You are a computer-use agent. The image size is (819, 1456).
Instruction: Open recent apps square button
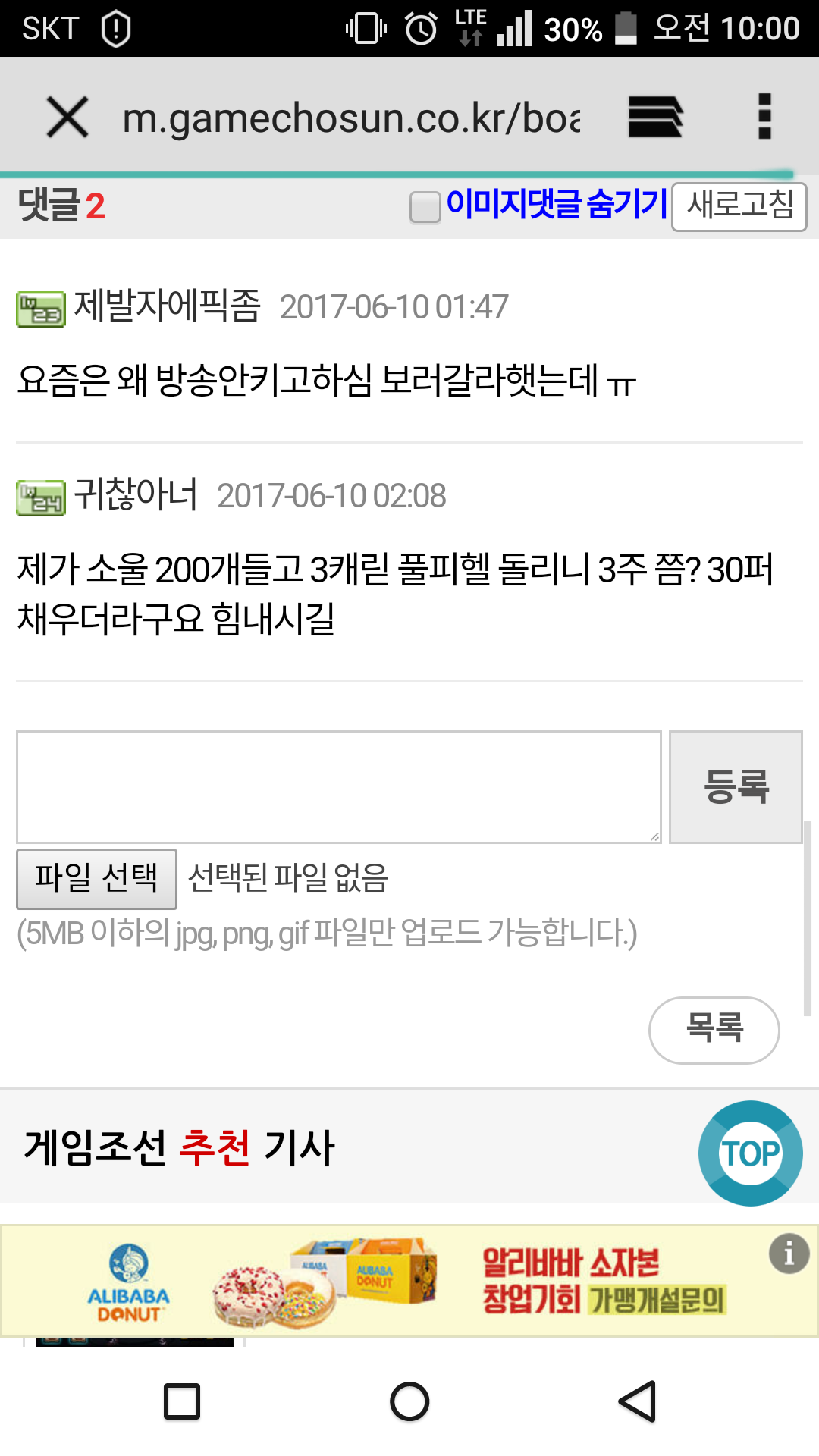coord(182,1401)
